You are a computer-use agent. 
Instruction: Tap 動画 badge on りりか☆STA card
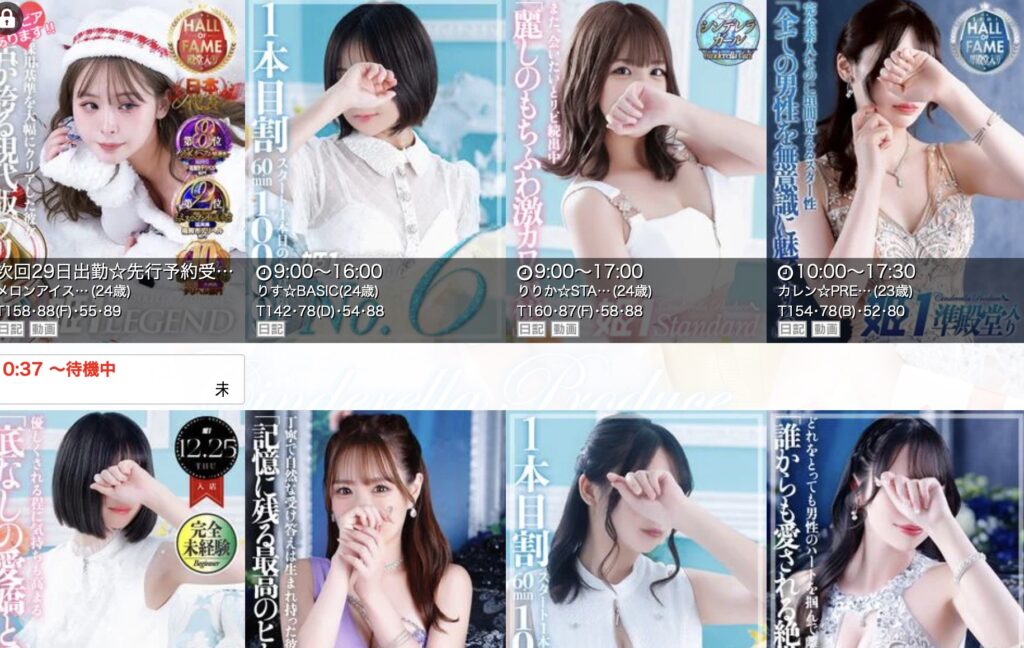coord(565,328)
